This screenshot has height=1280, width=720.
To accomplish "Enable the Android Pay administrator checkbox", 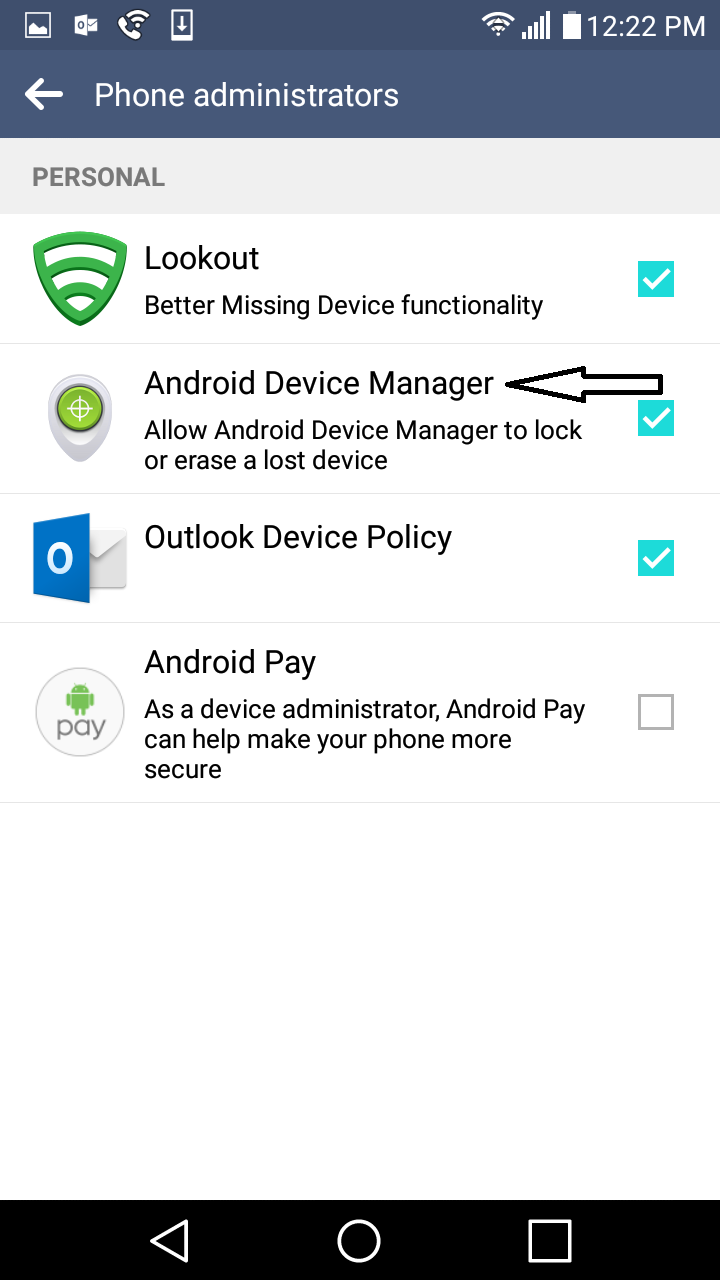I will tap(656, 712).
